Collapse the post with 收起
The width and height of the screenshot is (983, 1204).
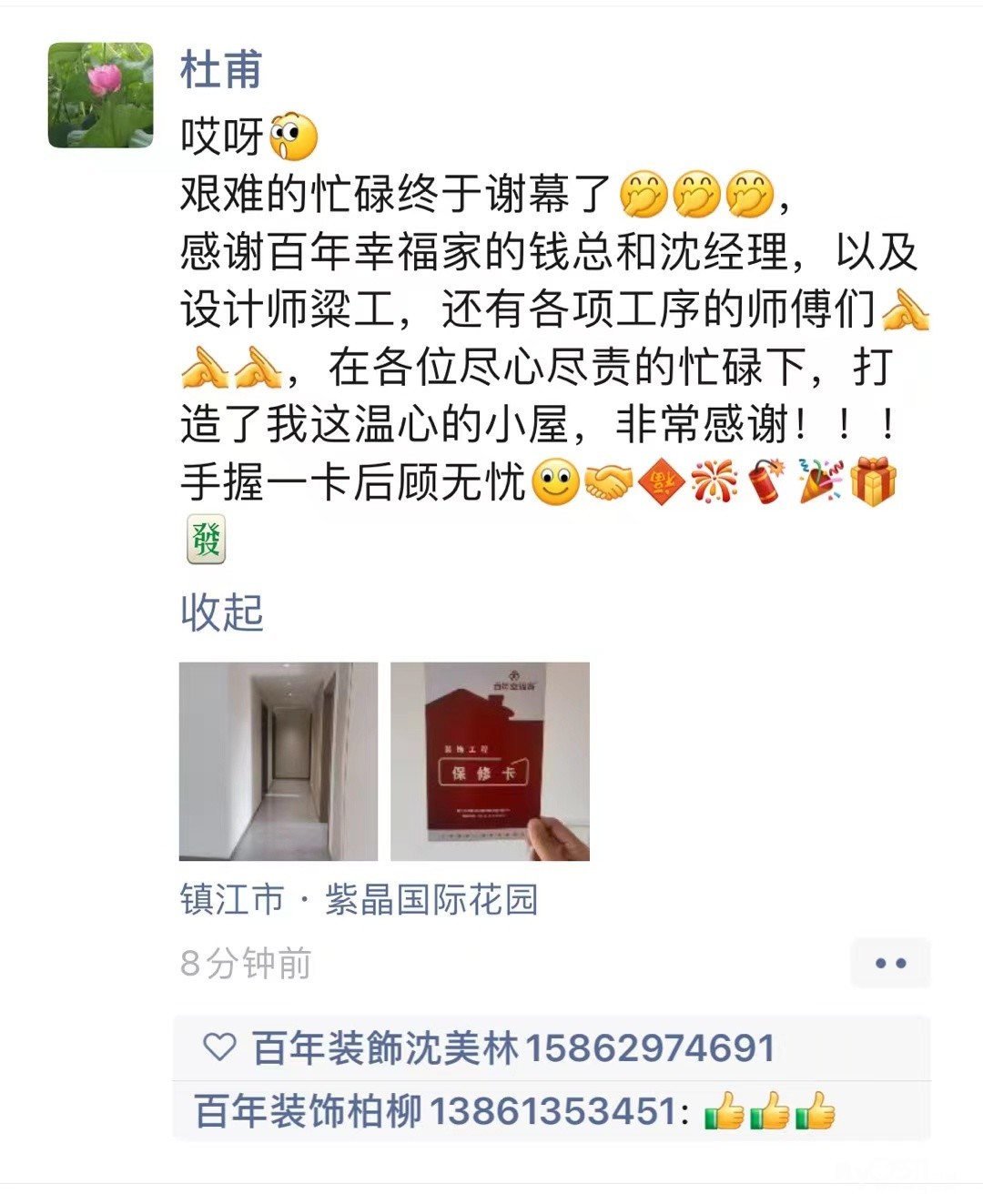pos(222,612)
